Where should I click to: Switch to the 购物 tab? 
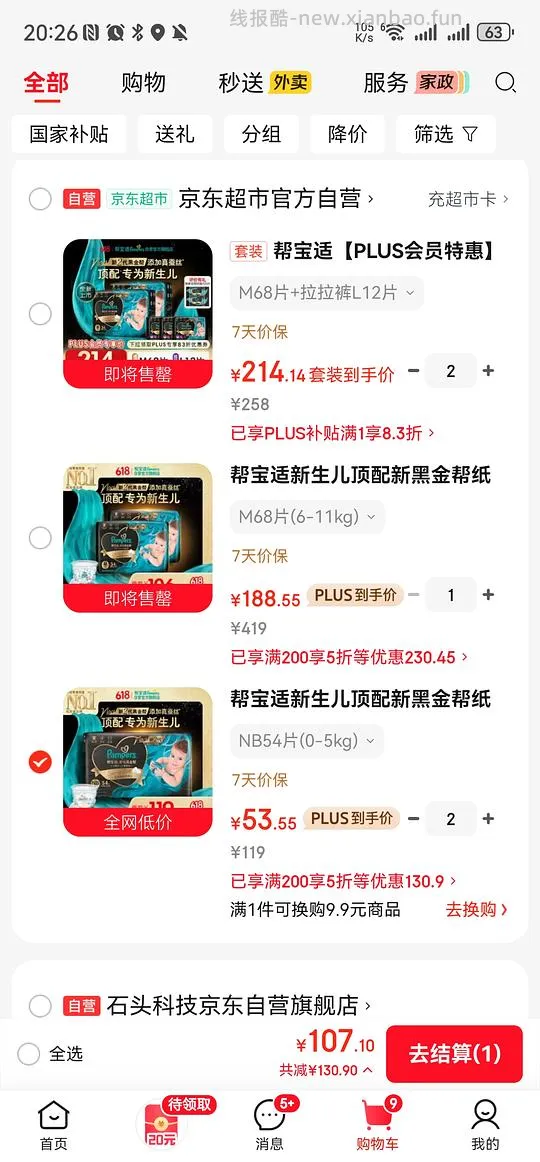coord(144,82)
